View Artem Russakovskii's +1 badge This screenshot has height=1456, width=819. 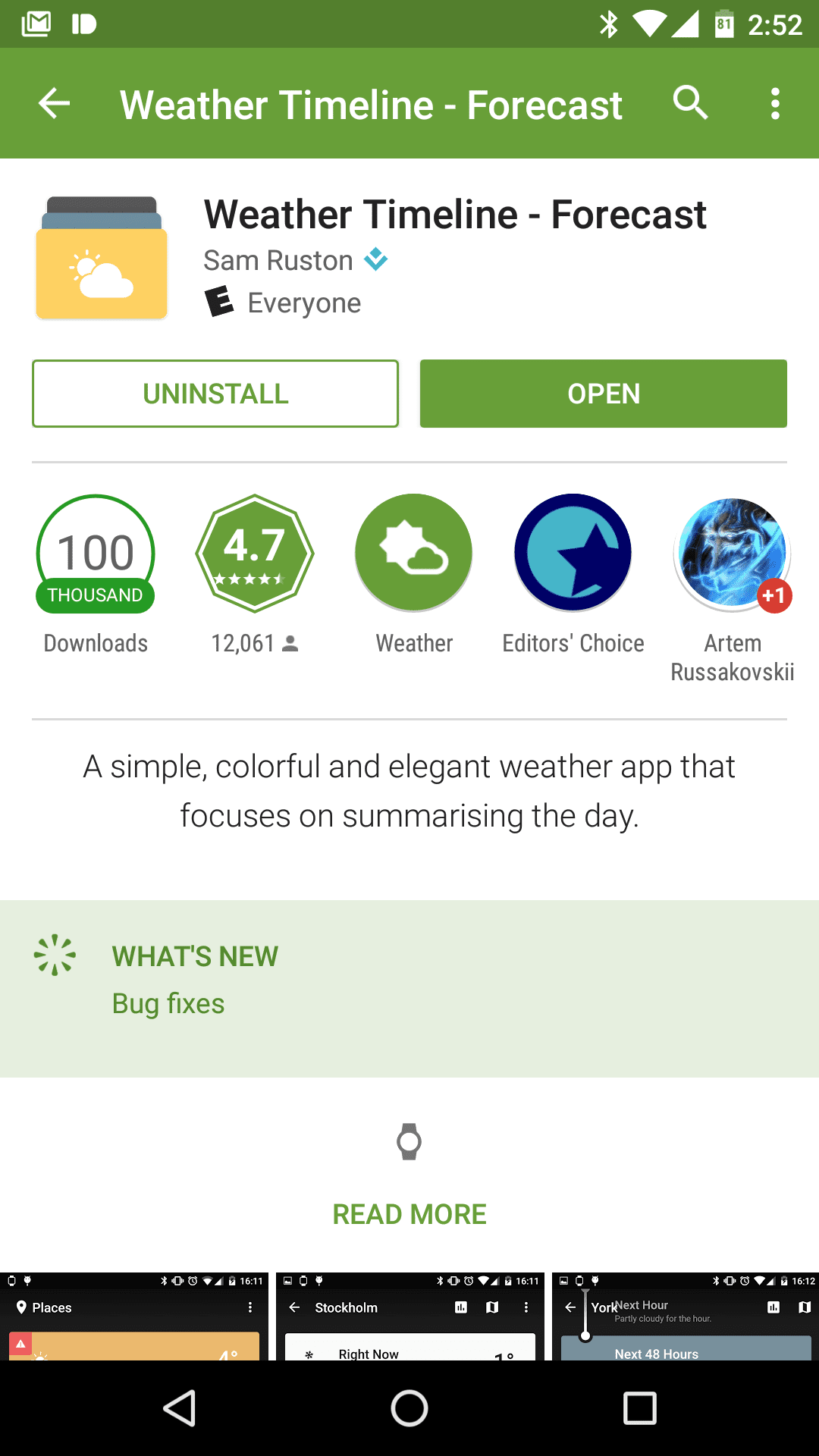tap(733, 554)
